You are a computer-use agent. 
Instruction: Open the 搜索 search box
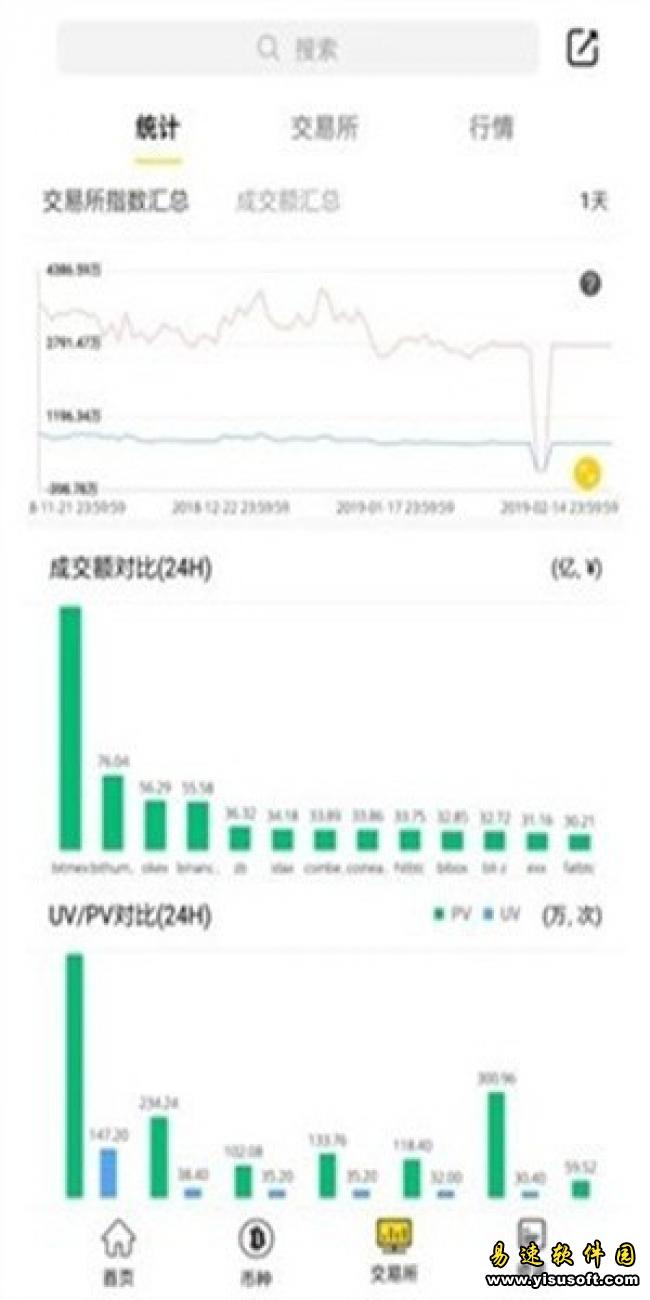(297, 48)
